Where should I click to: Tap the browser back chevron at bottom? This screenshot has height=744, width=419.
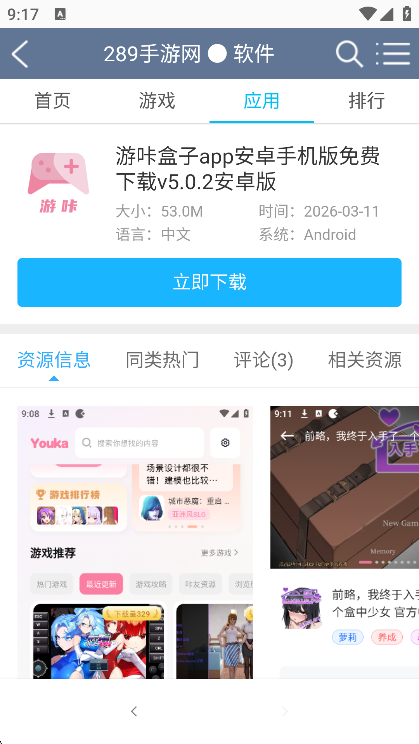point(134,711)
